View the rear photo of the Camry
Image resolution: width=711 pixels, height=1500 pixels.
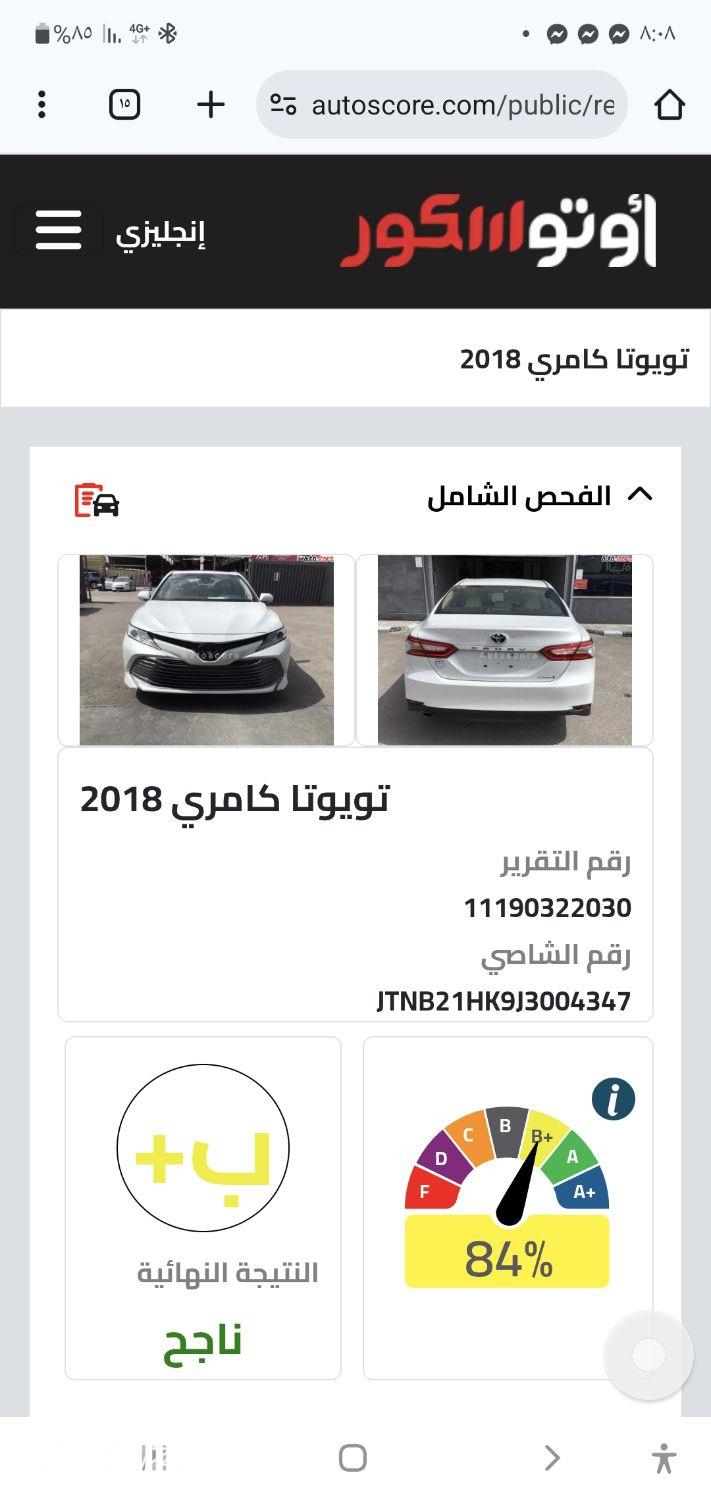504,650
